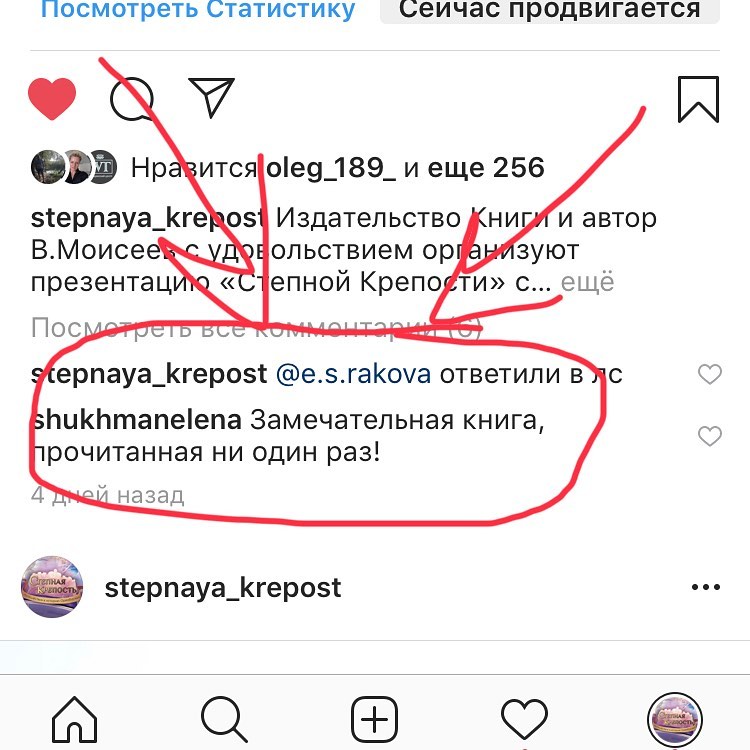Go to the Home feed tab
This screenshot has width=750, height=750.
point(75,718)
